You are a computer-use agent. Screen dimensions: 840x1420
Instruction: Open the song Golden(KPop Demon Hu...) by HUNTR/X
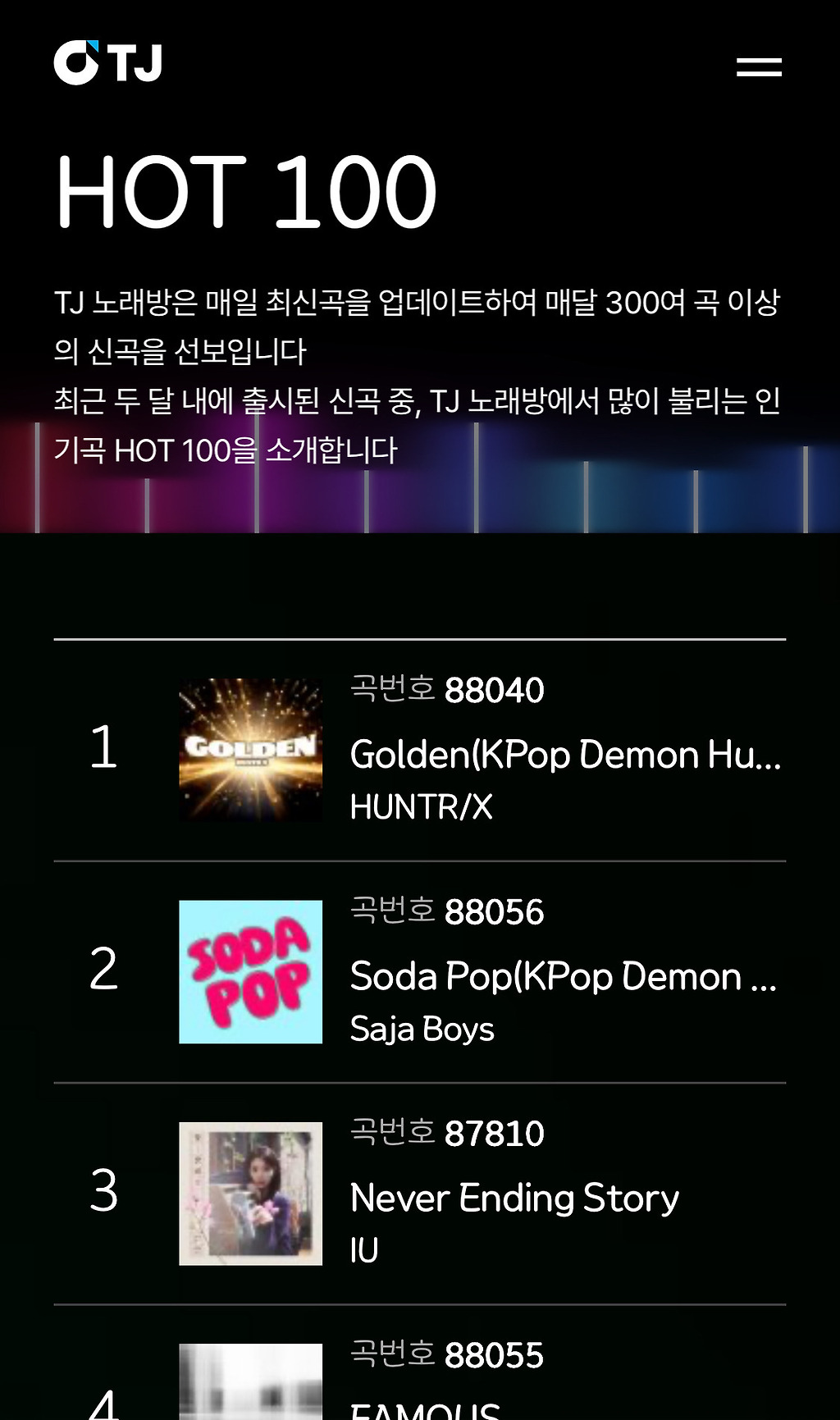[565, 753]
